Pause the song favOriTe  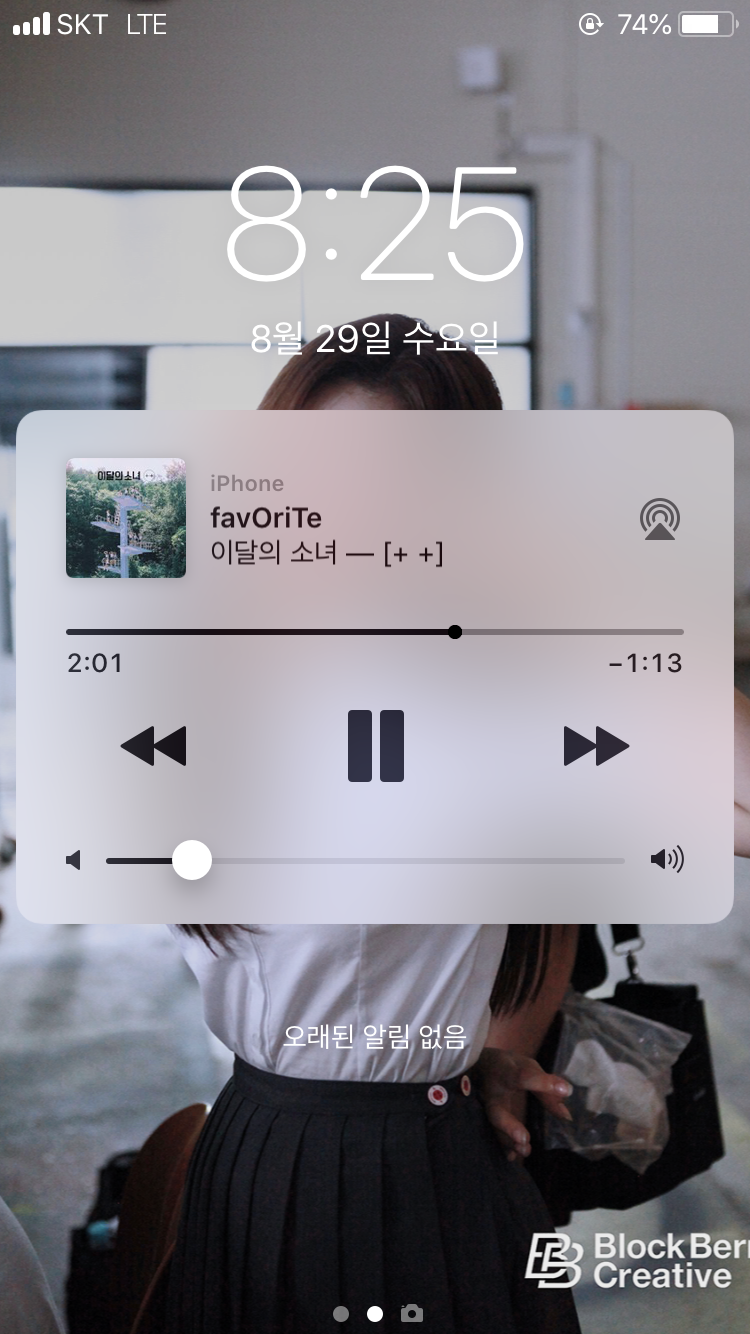click(375, 746)
